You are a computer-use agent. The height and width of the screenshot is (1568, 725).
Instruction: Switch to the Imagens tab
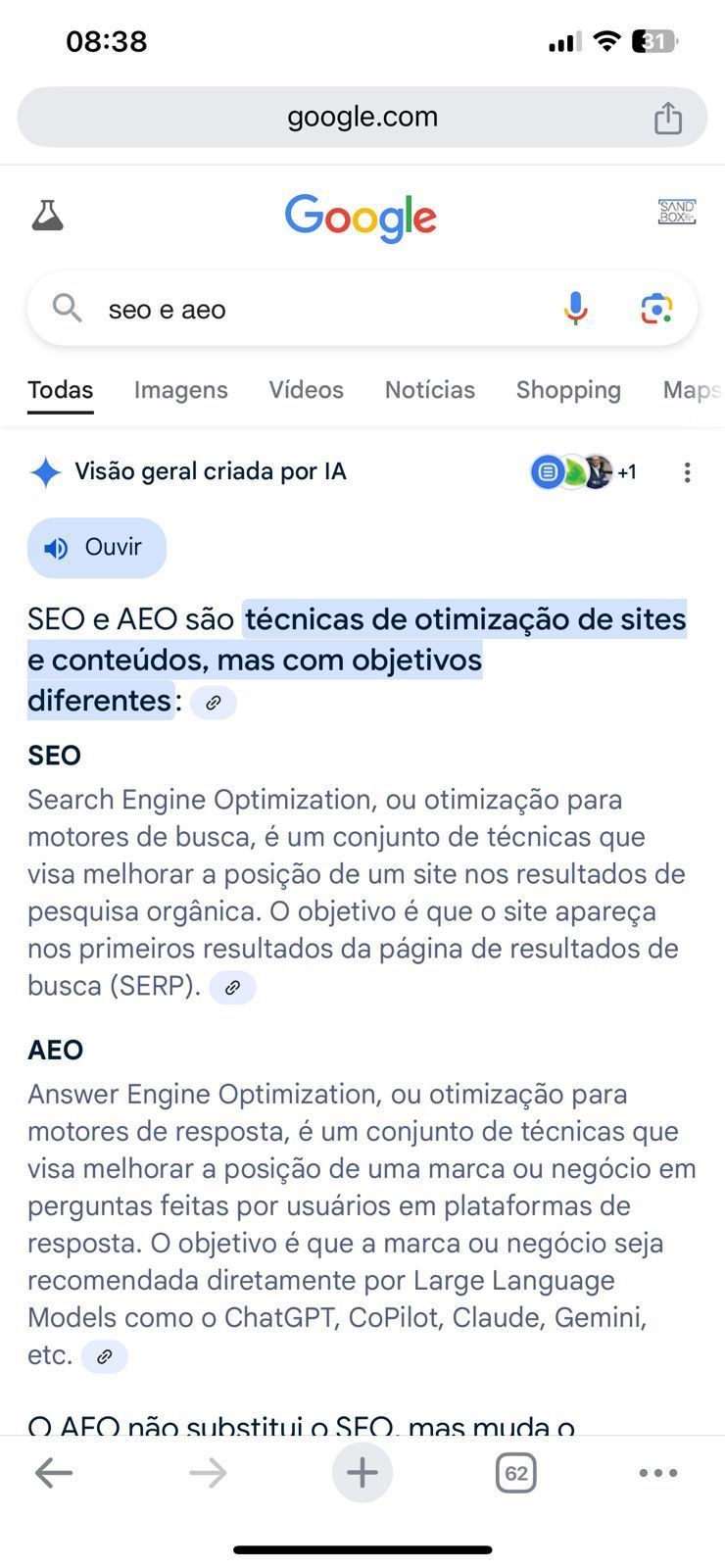click(x=180, y=390)
